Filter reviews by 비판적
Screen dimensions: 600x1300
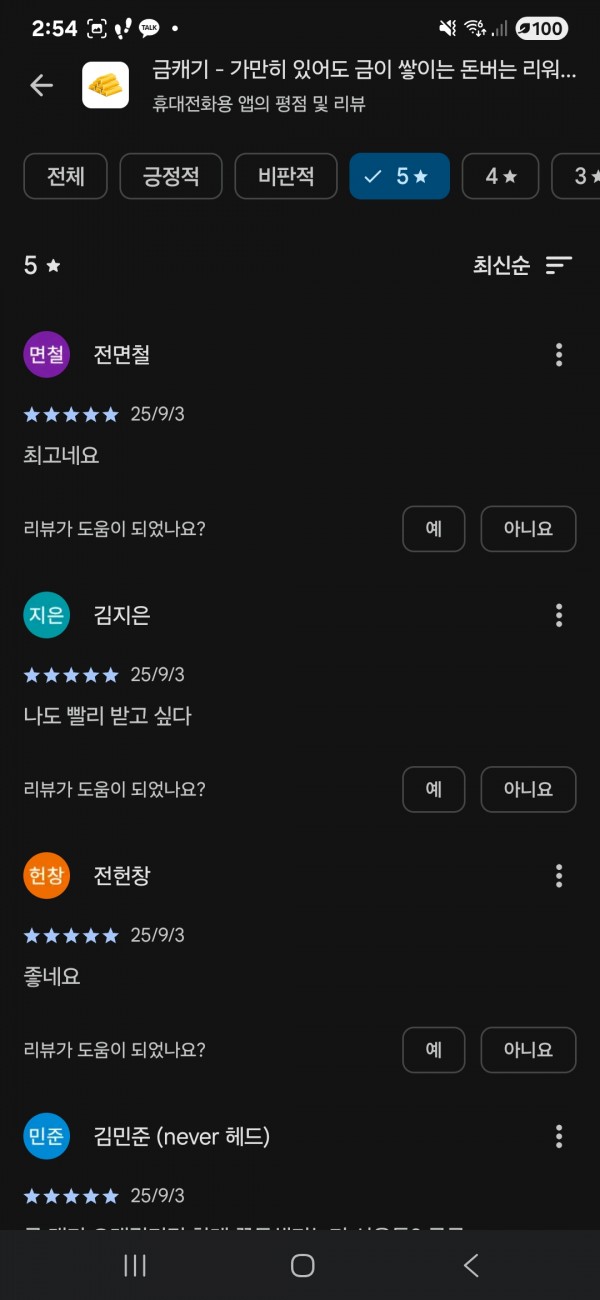286,177
